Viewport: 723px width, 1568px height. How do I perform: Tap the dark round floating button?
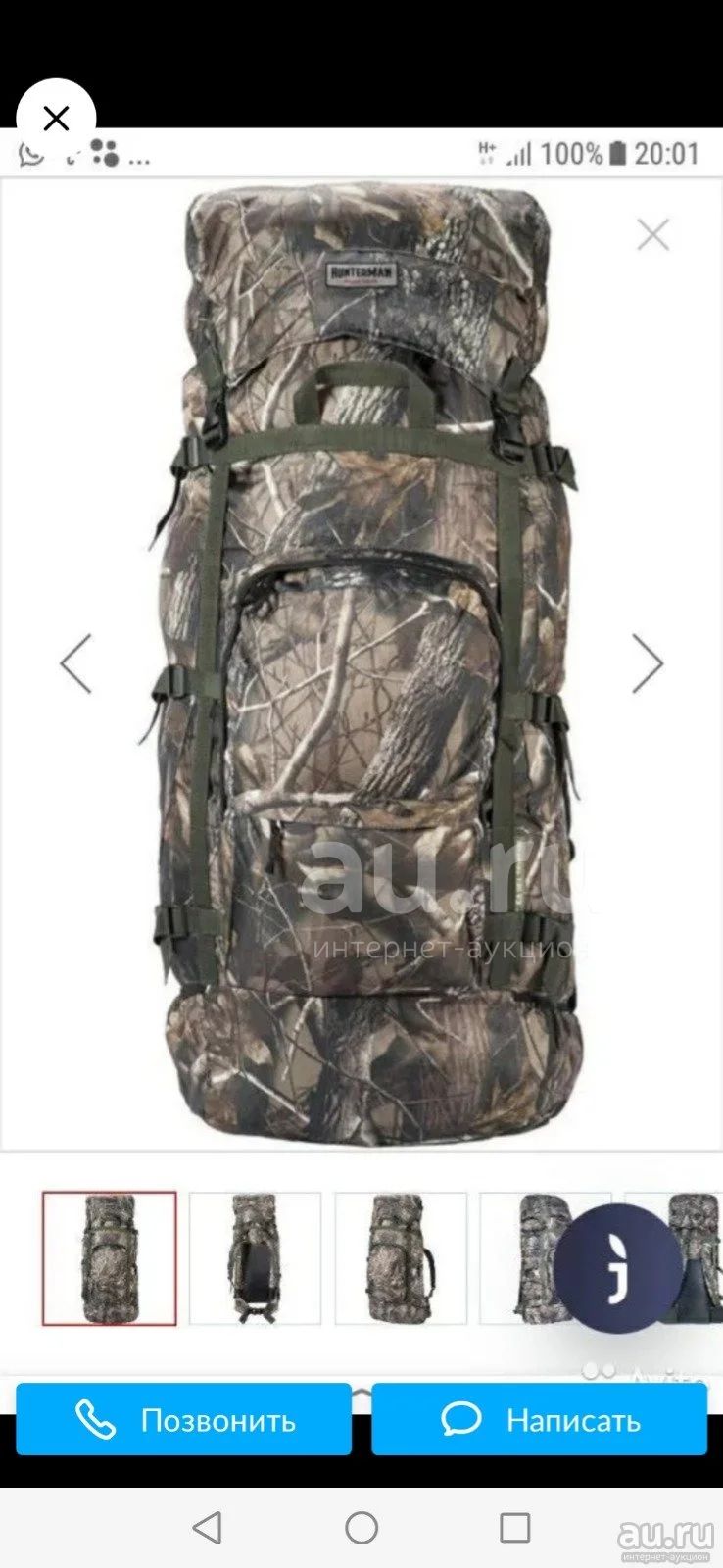pos(618,1268)
